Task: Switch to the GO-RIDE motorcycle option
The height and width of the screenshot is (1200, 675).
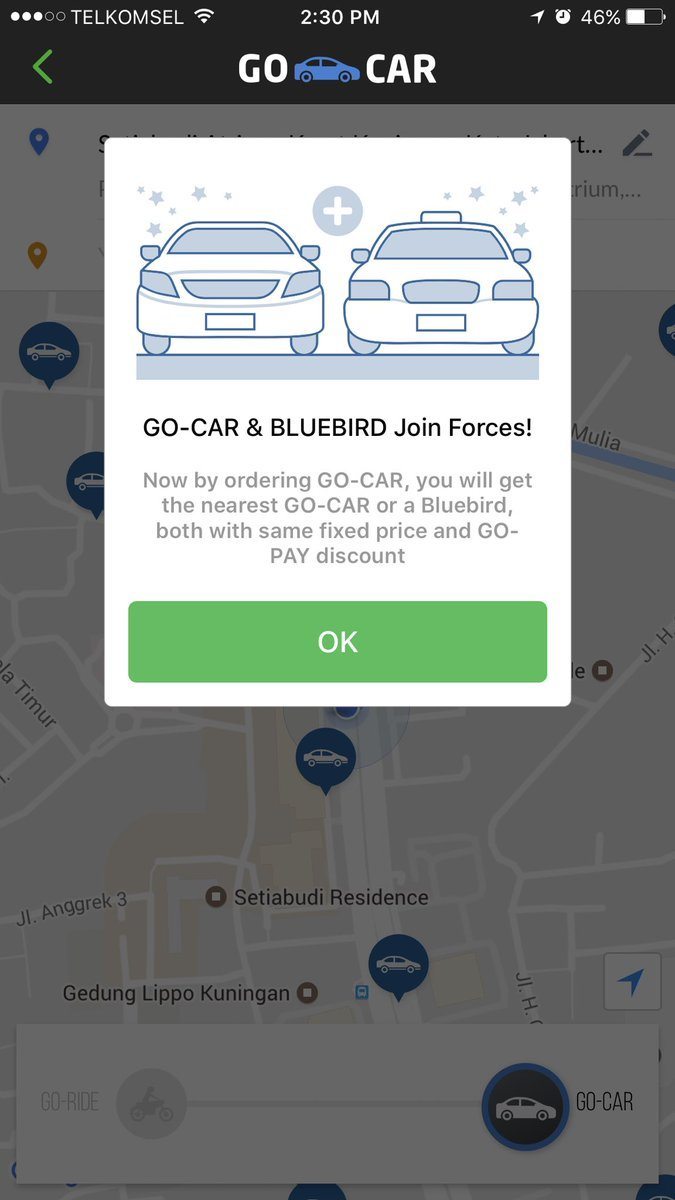Action: coord(151,1104)
